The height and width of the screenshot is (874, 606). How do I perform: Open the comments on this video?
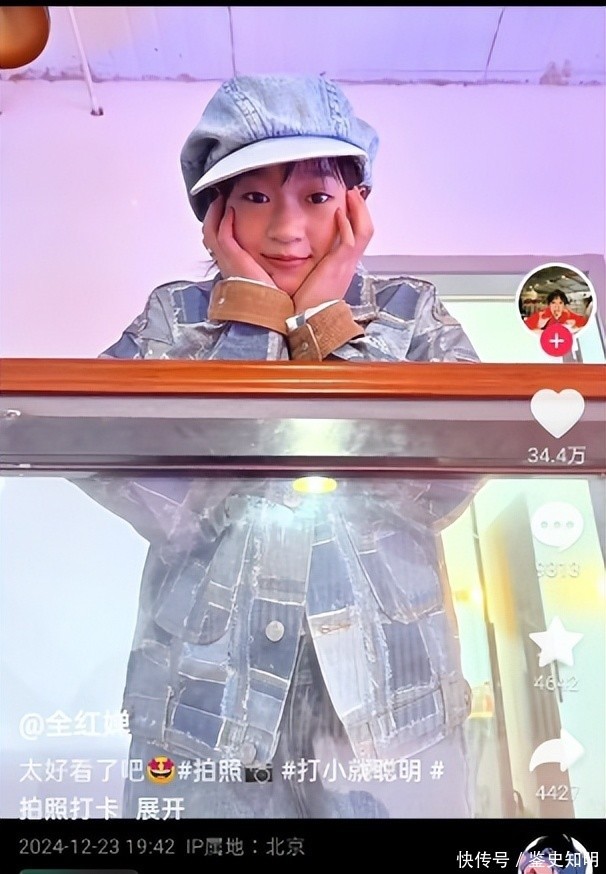pyautogui.click(x=556, y=527)
